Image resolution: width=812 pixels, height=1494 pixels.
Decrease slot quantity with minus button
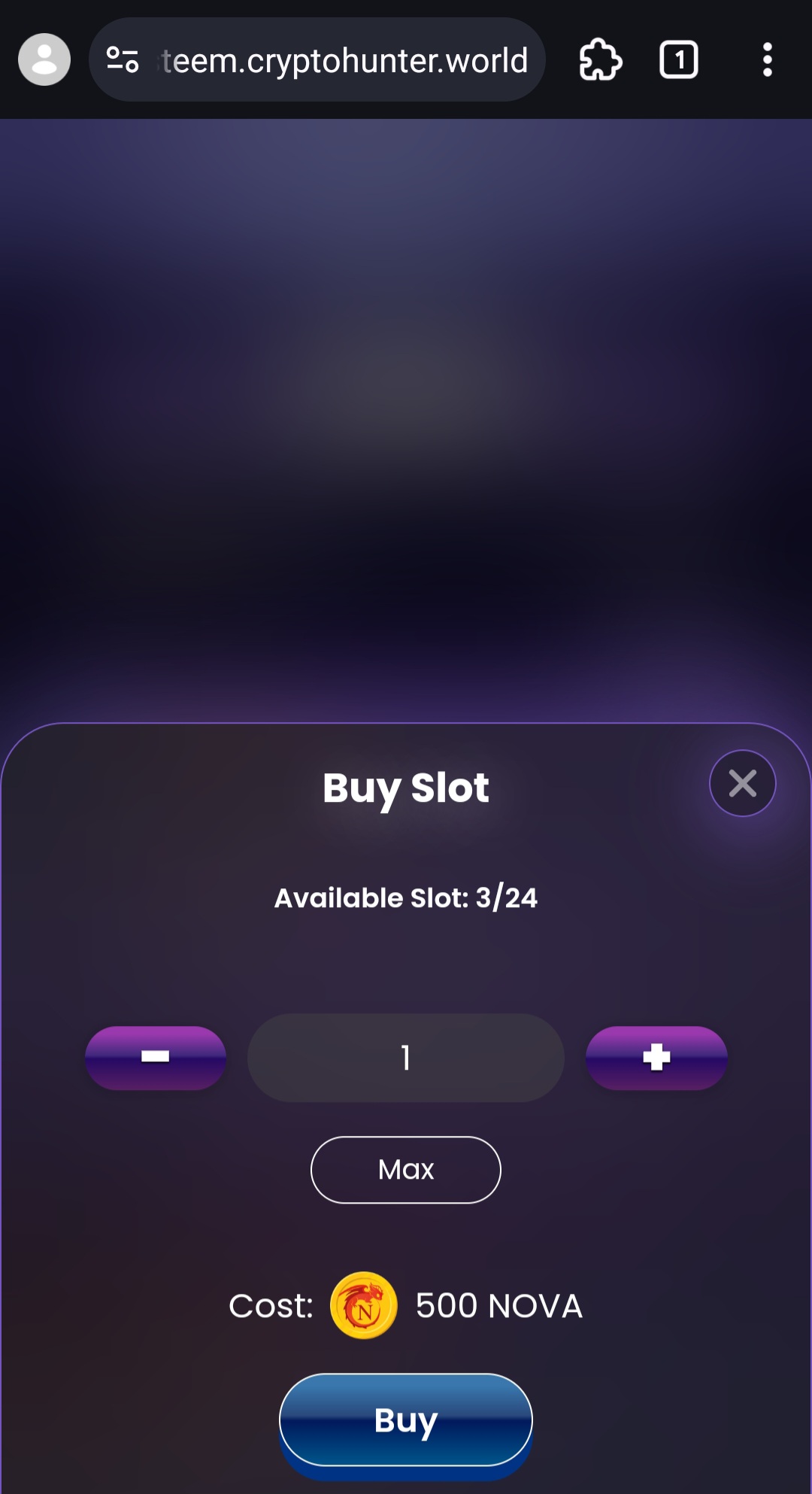(156, 1057)
